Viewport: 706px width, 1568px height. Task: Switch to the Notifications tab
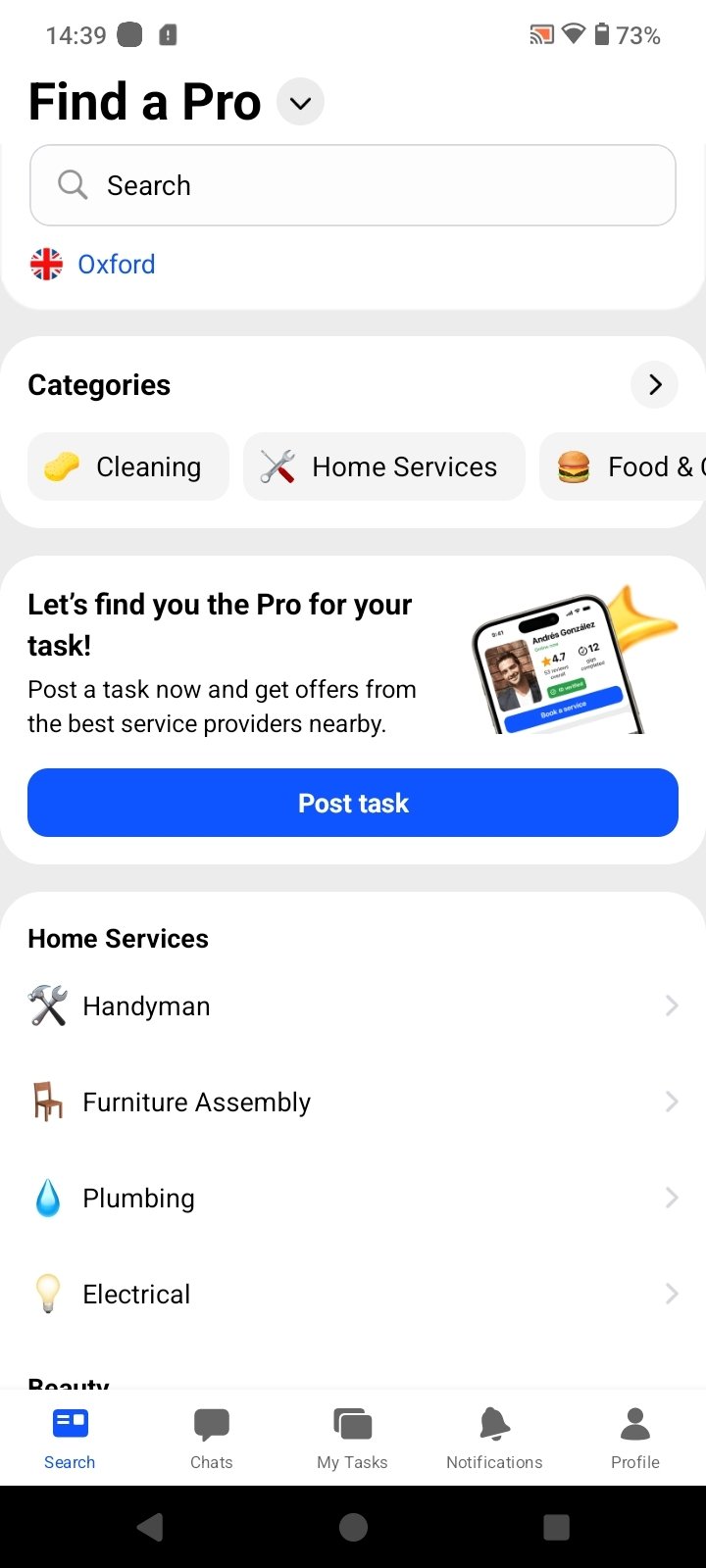coord(494,1438)
